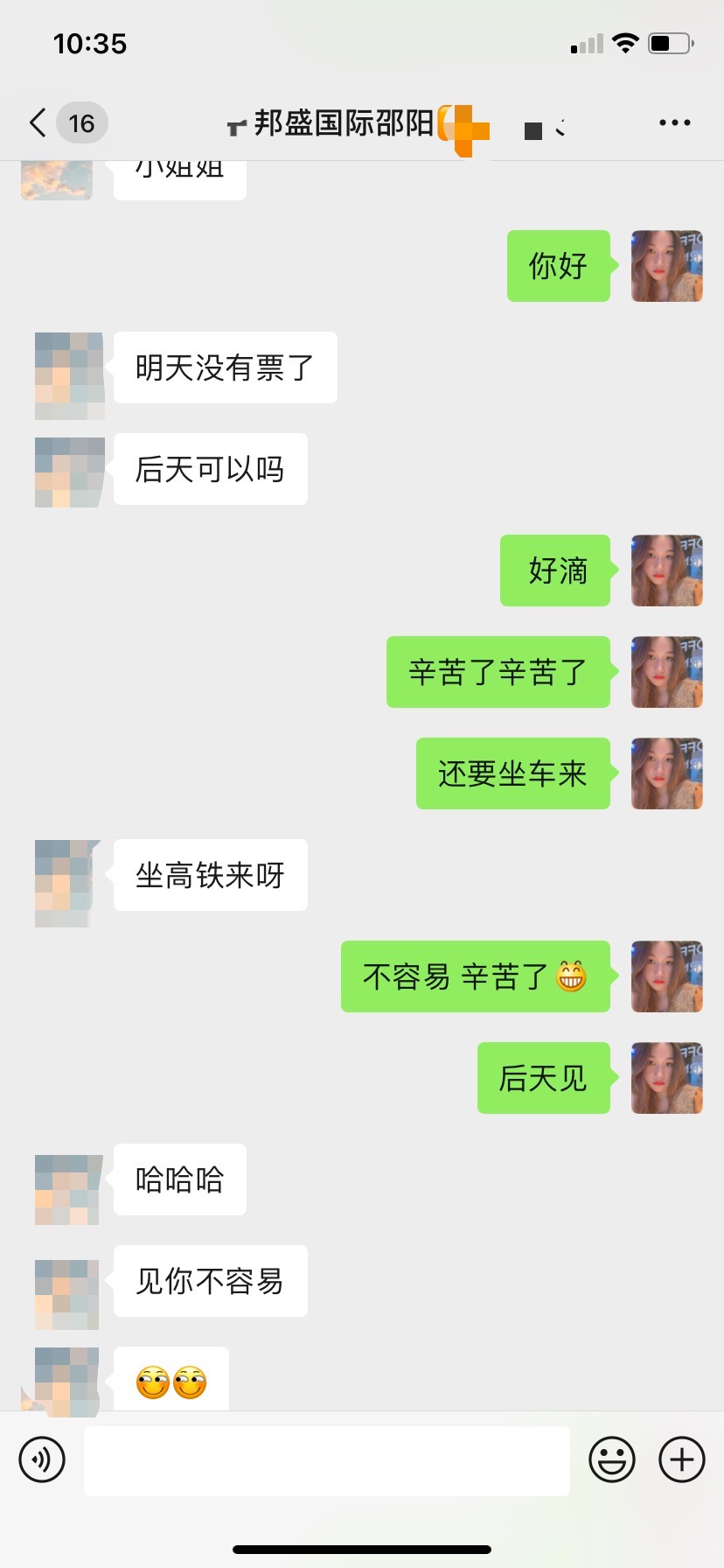
Task: Focus the message text field
Action: (326, 1460)
